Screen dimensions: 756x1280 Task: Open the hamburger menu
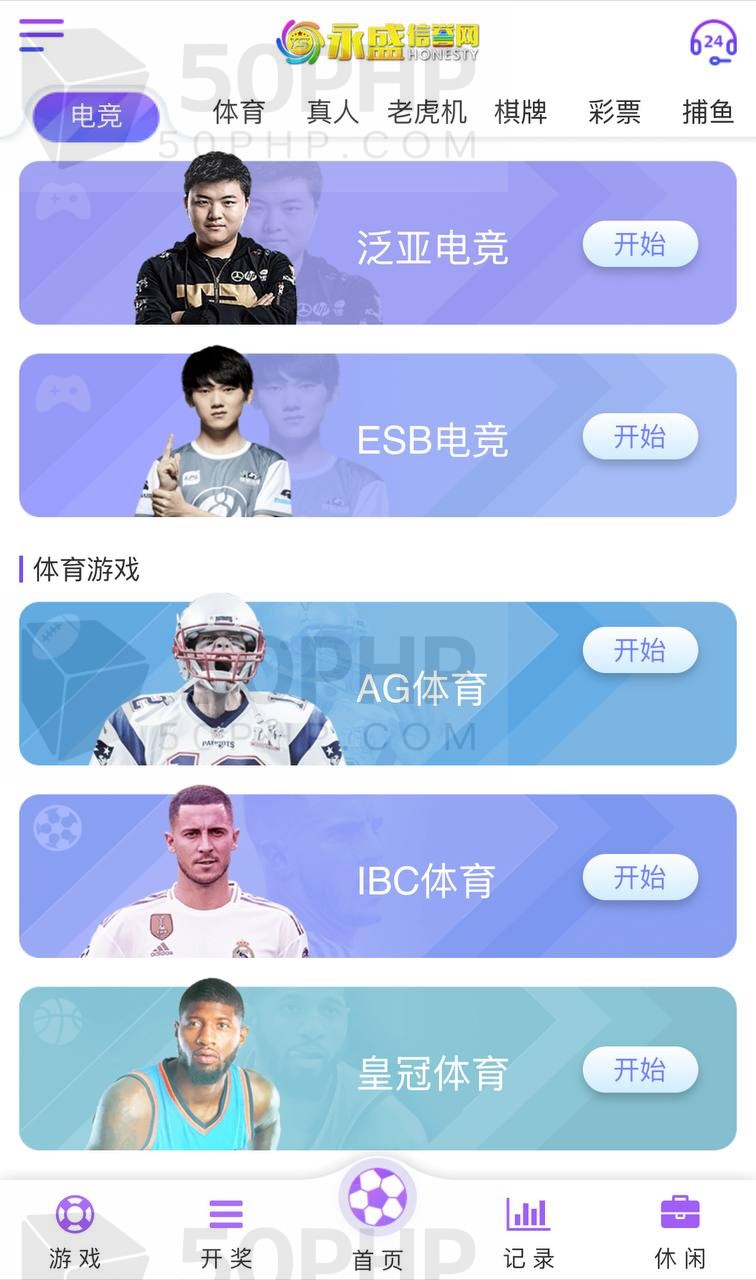tap(41, 35)
